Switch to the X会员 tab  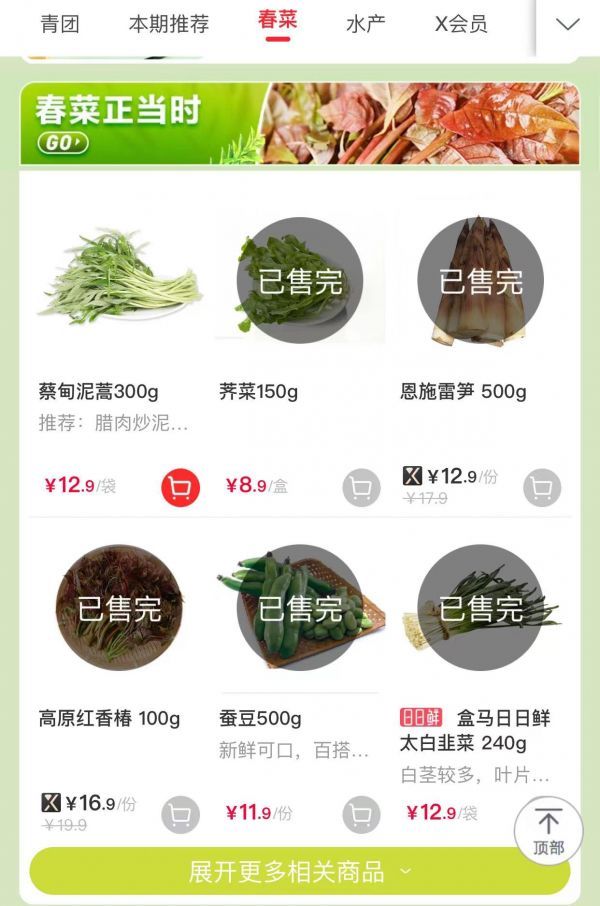tap(461, 24)
